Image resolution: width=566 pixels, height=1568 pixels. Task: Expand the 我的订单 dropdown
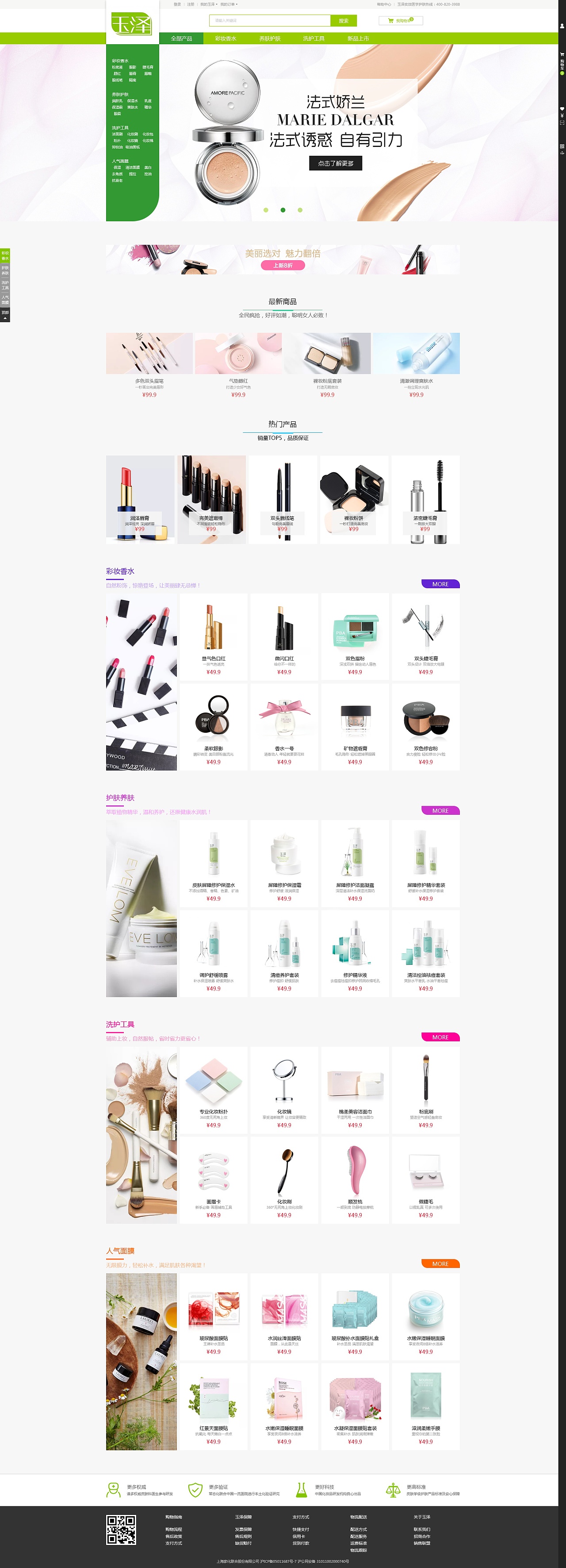click(228, 4)
